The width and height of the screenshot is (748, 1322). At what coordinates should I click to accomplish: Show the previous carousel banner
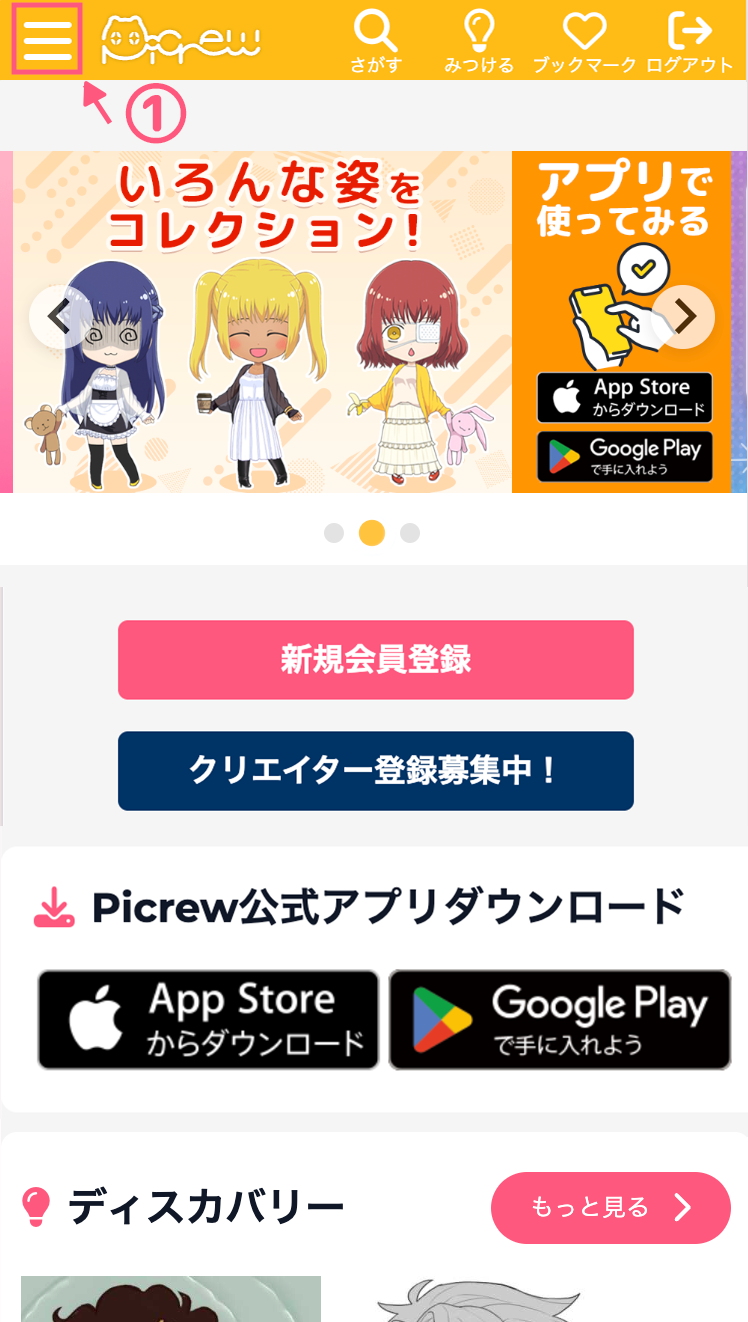coord(59,317)
